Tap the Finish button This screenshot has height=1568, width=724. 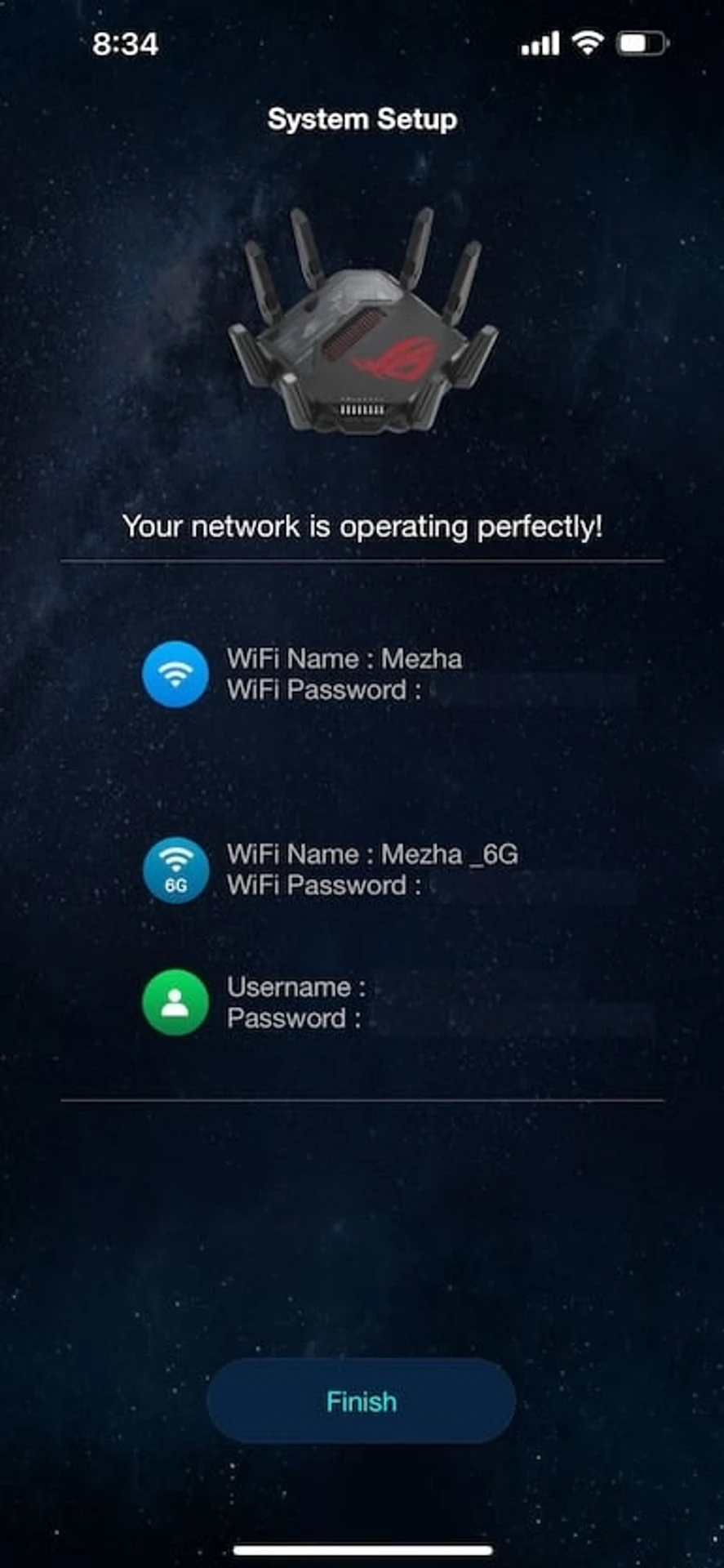click(x=361, y=1401)
